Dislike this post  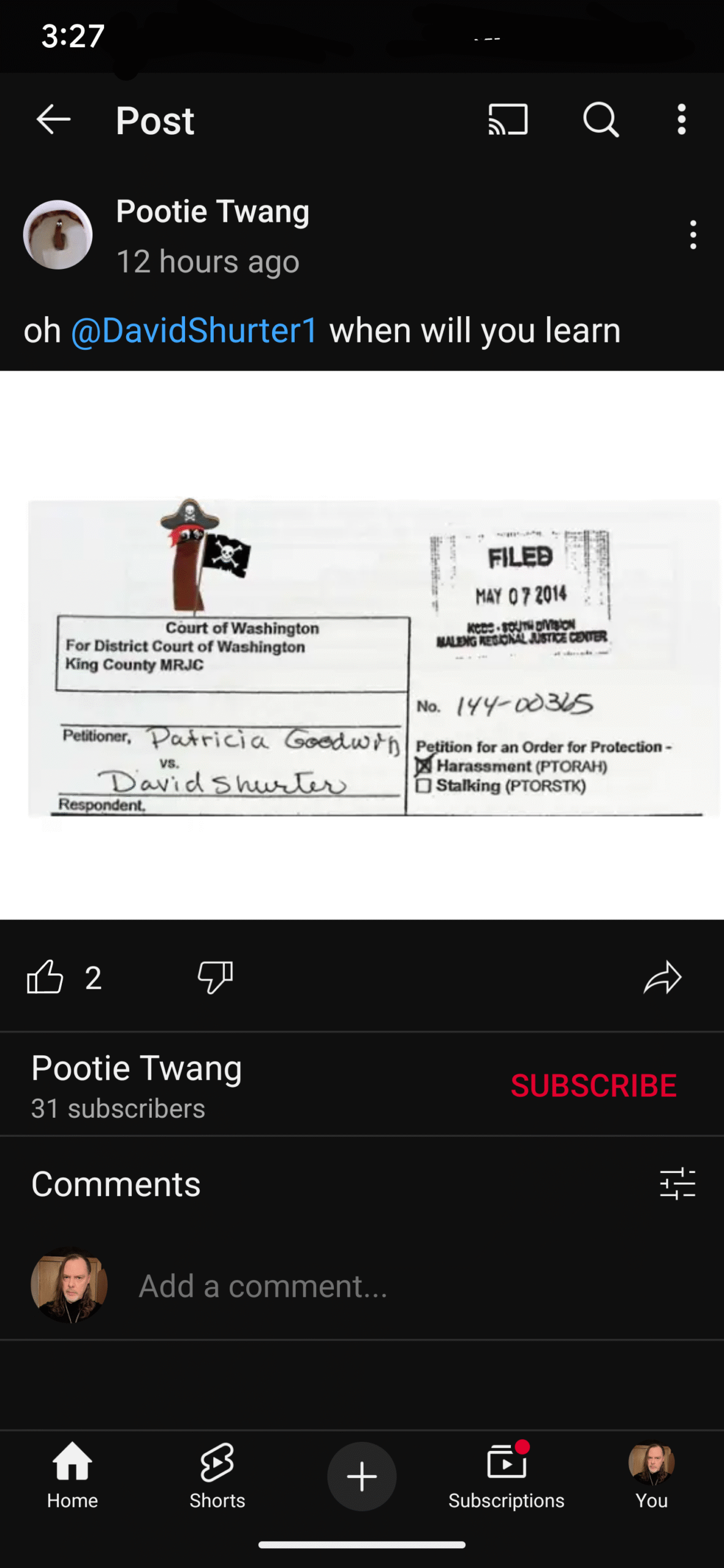coord(215,976)
